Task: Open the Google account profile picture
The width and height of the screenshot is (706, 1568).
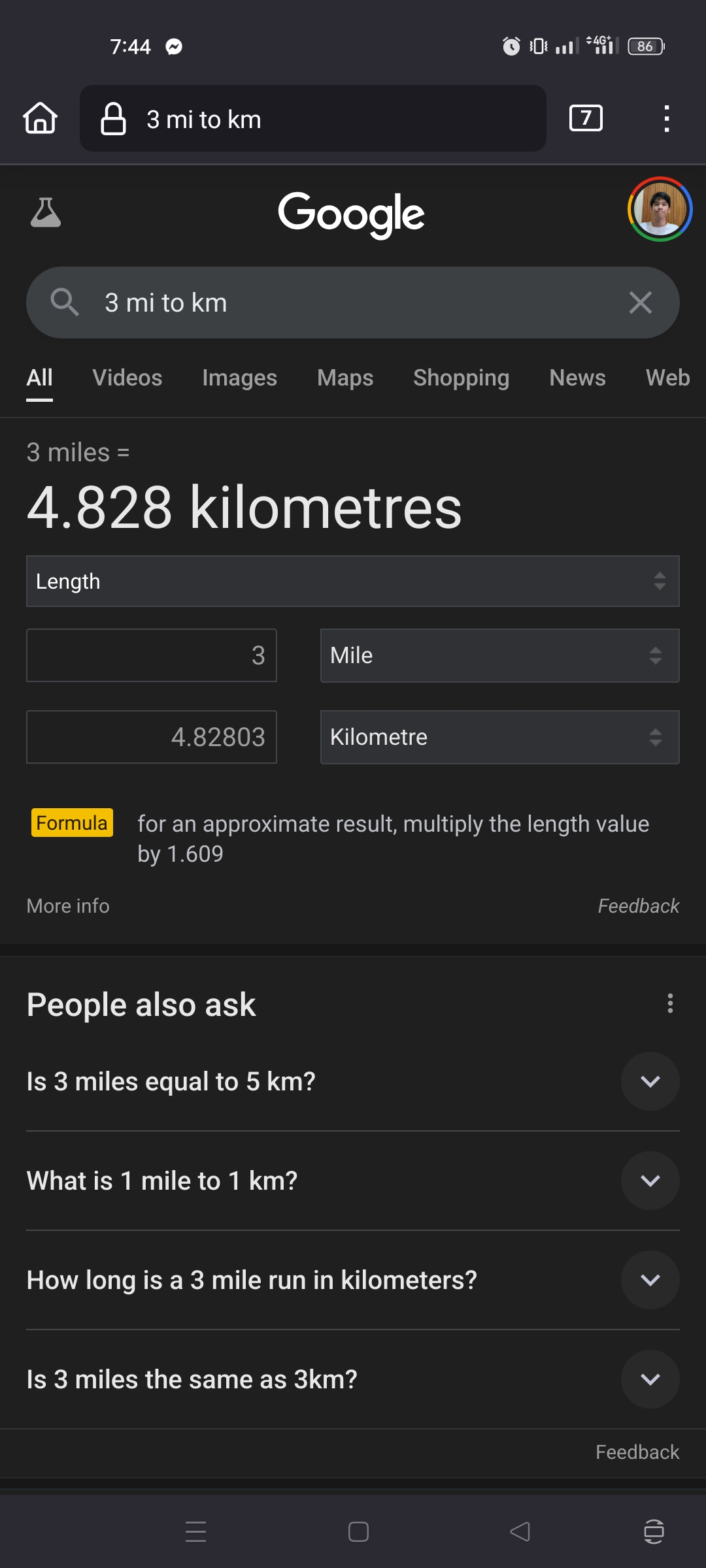Action: click(x=660, y=209)
